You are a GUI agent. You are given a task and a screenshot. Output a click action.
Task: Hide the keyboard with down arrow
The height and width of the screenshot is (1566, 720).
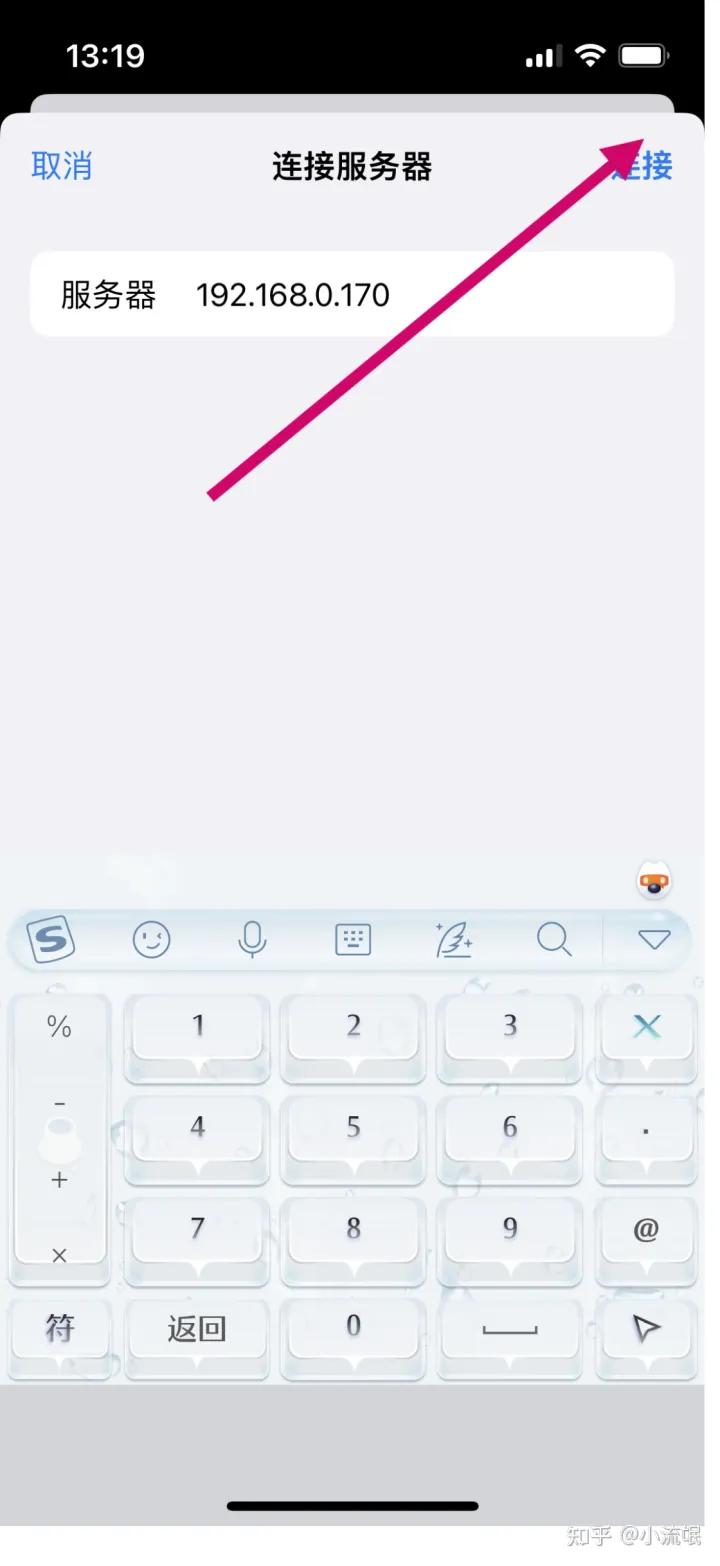click(654, 939)
